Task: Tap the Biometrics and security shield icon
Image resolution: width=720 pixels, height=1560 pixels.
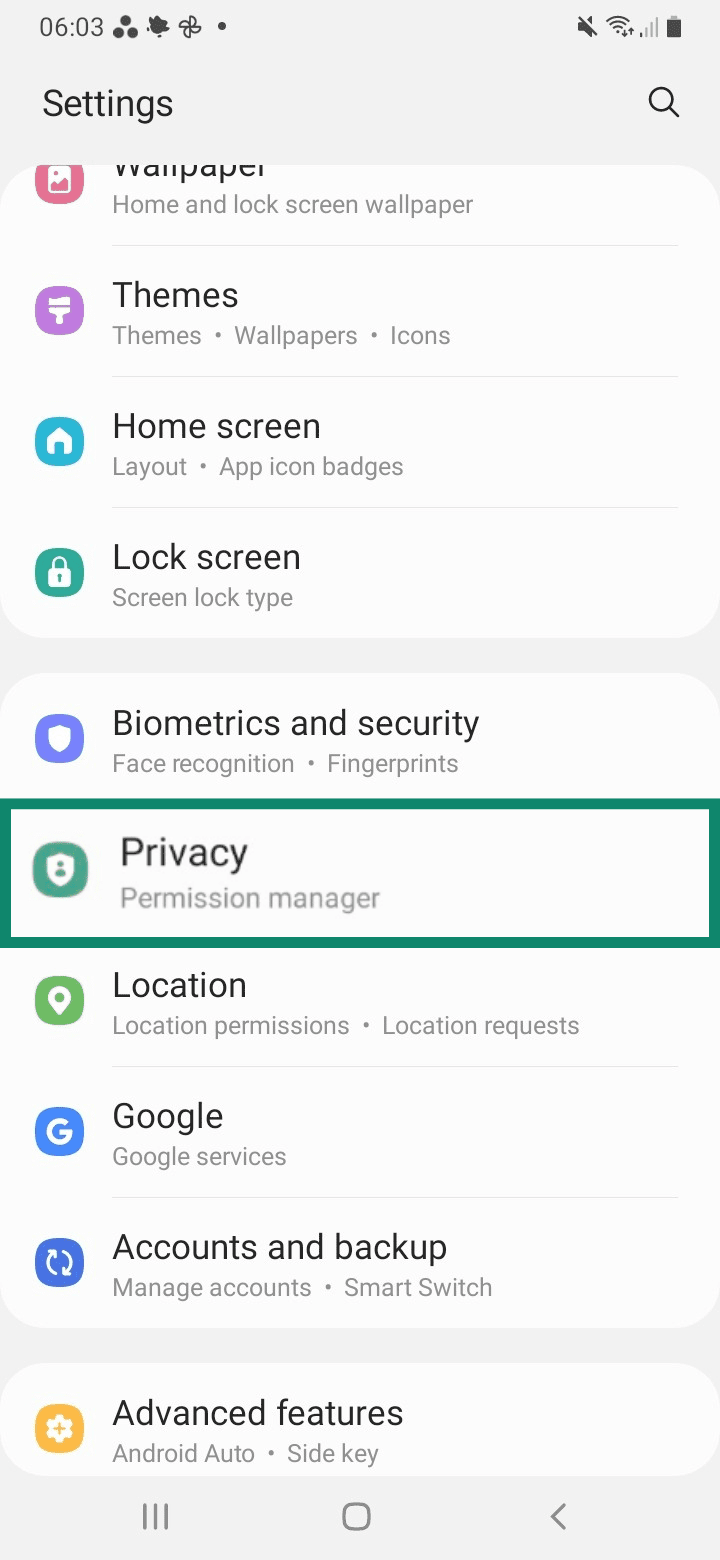Action: pos(59,737)
